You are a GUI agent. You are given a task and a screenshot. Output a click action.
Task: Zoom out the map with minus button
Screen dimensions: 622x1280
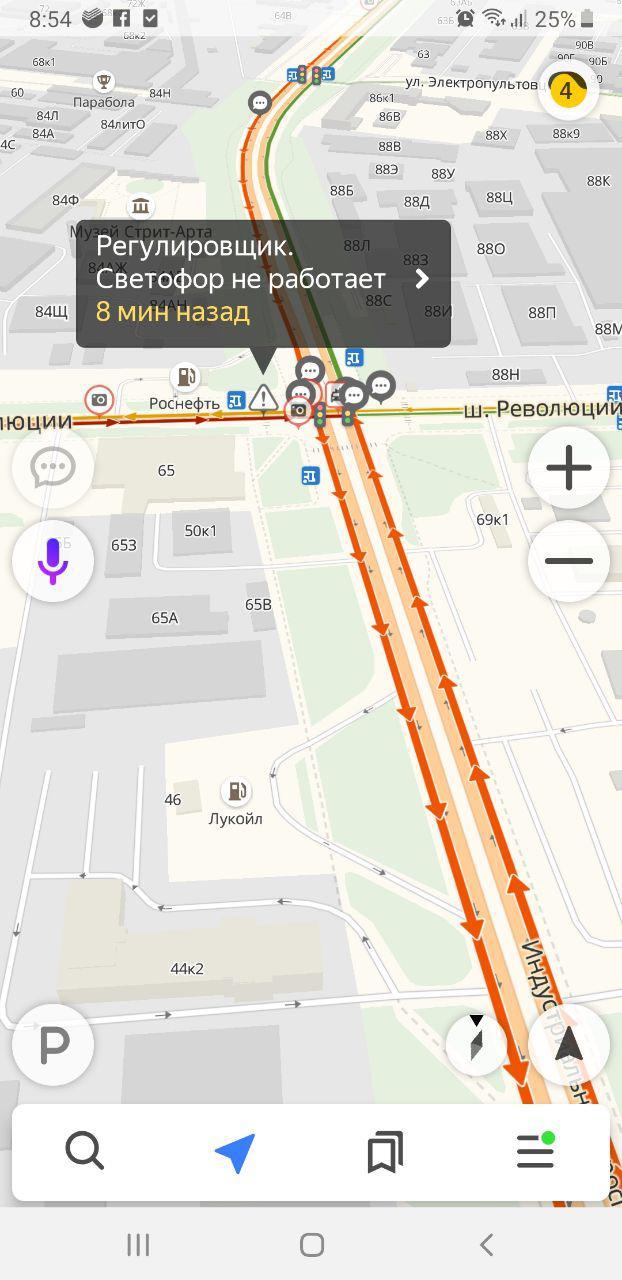[x=568, y=560]
